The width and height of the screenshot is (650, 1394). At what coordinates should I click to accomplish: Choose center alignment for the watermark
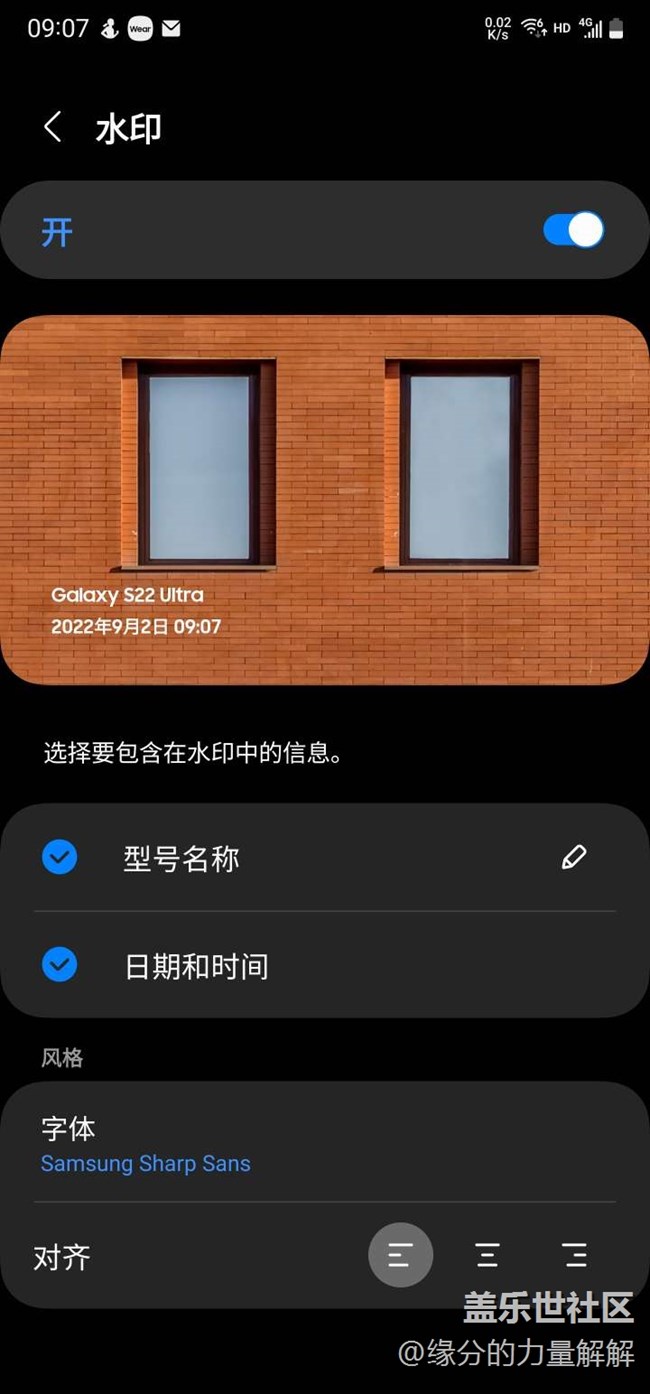coord(487,1255)
